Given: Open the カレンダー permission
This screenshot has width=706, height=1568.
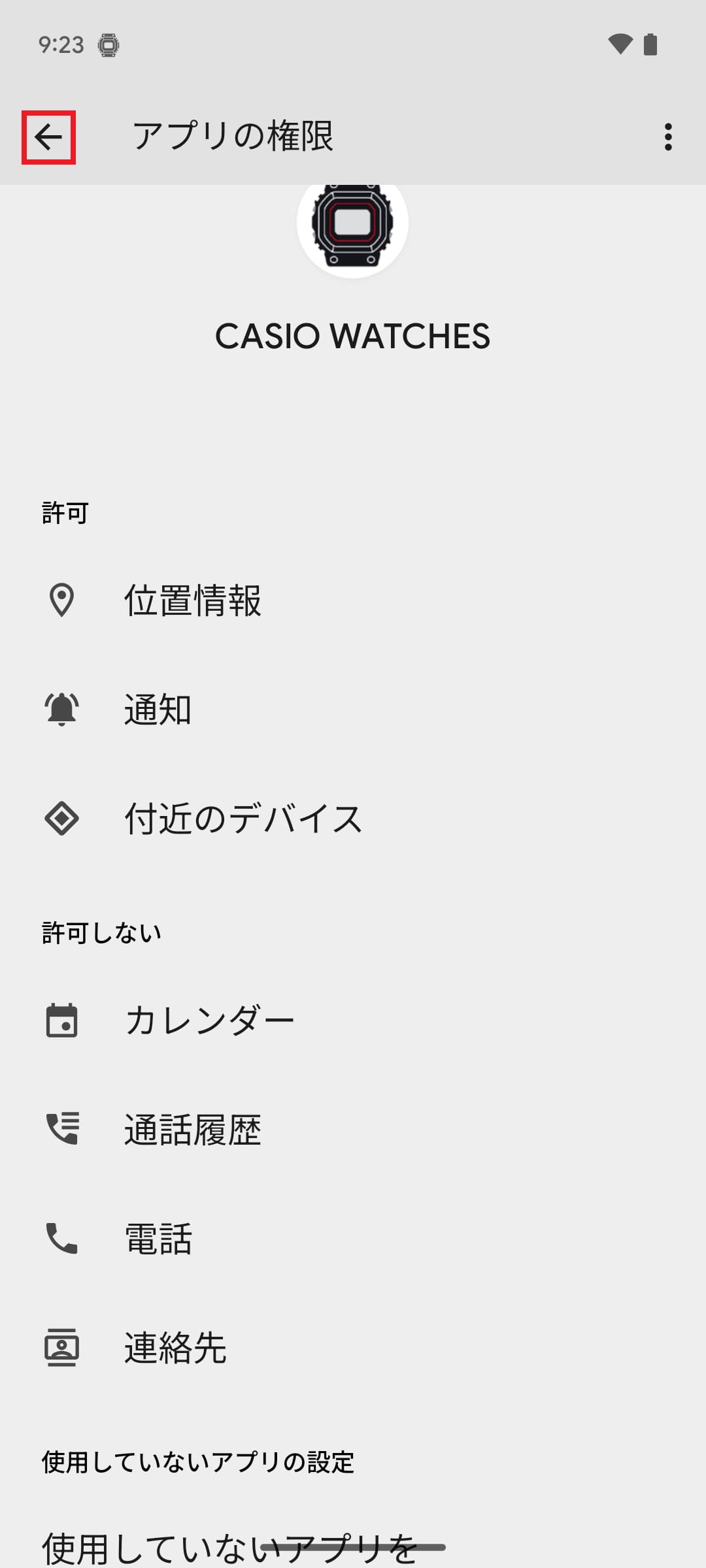Looking at the screenshot, I should (353, 1020).
